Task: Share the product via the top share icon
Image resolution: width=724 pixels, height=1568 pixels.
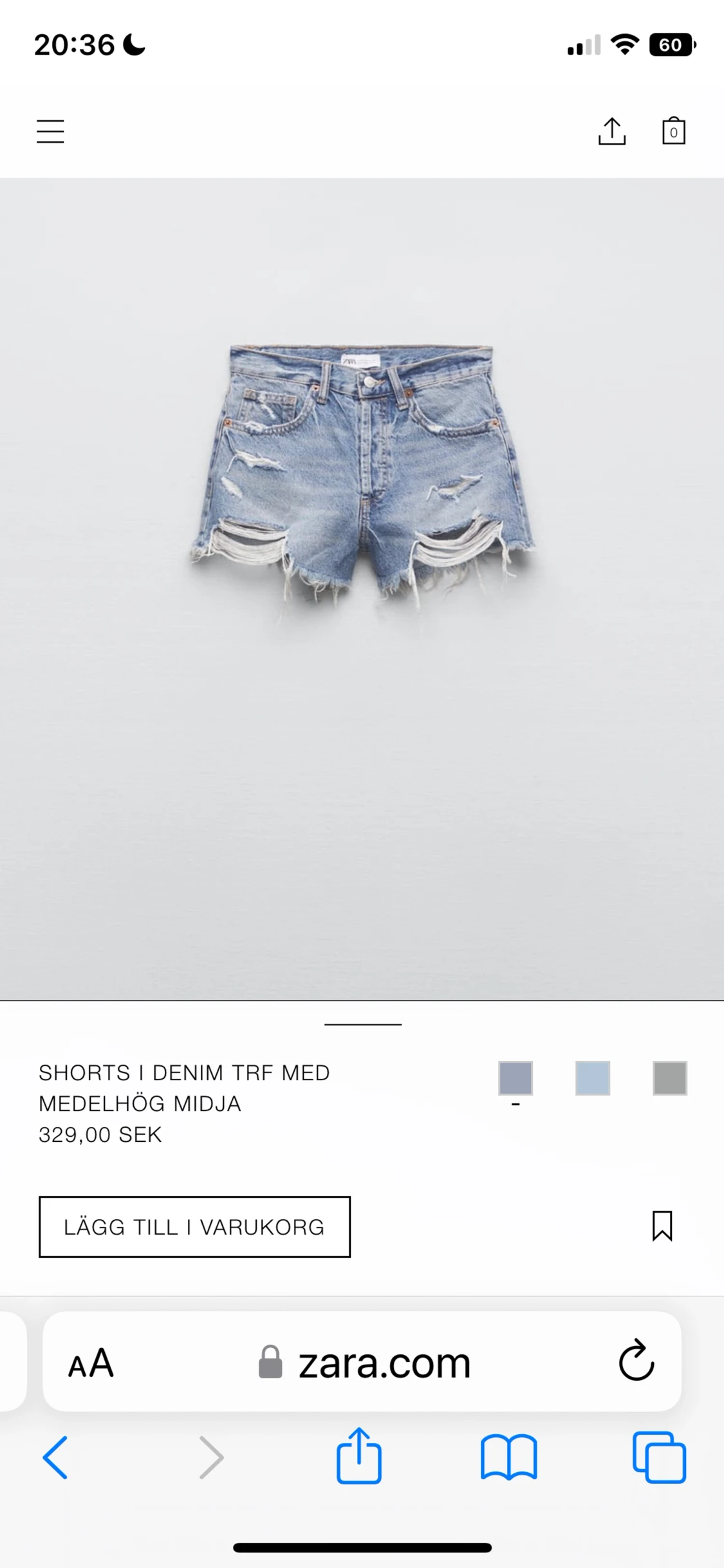Action: (613, 131)
